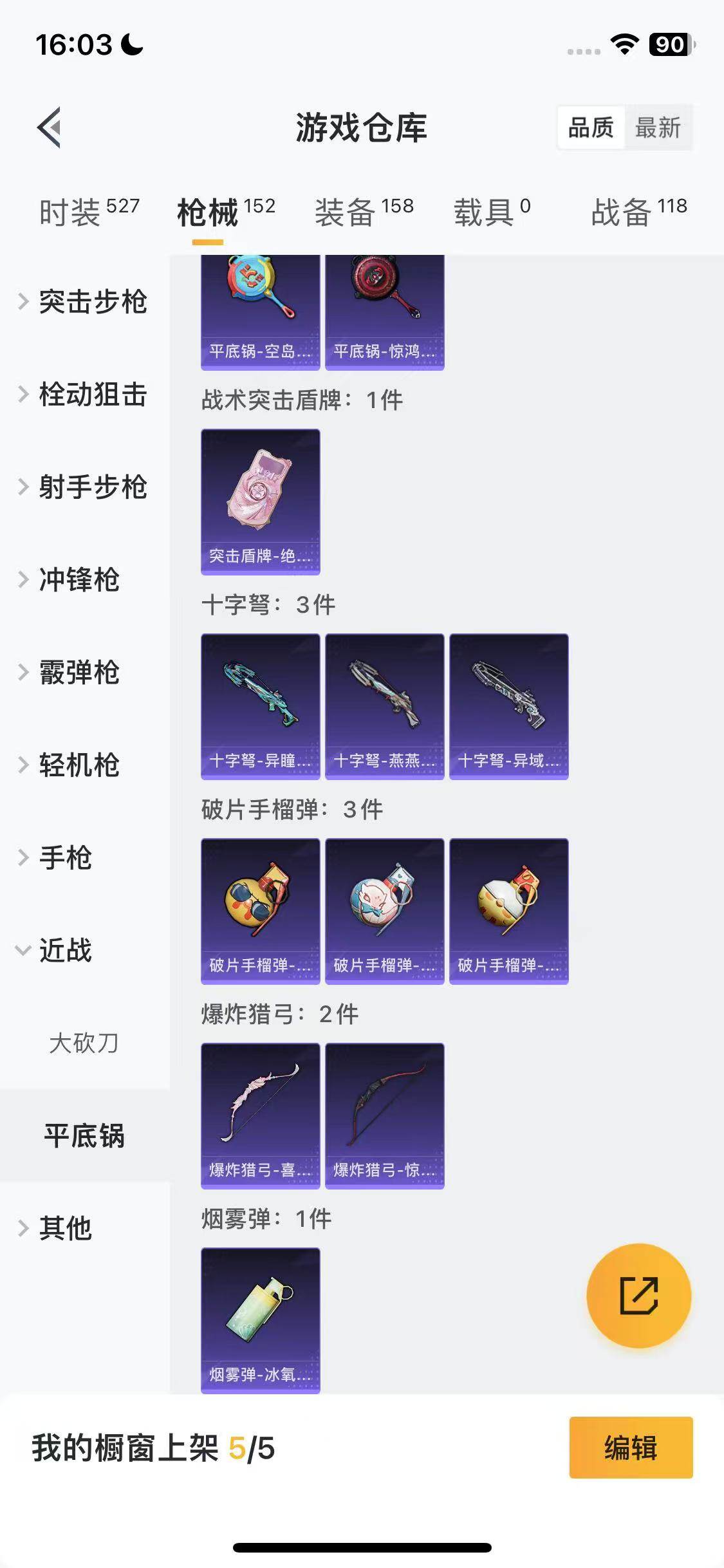Collapse the 近战 category
The width and height of the screenshot is (724, 1568).
(x=58, y=950)
